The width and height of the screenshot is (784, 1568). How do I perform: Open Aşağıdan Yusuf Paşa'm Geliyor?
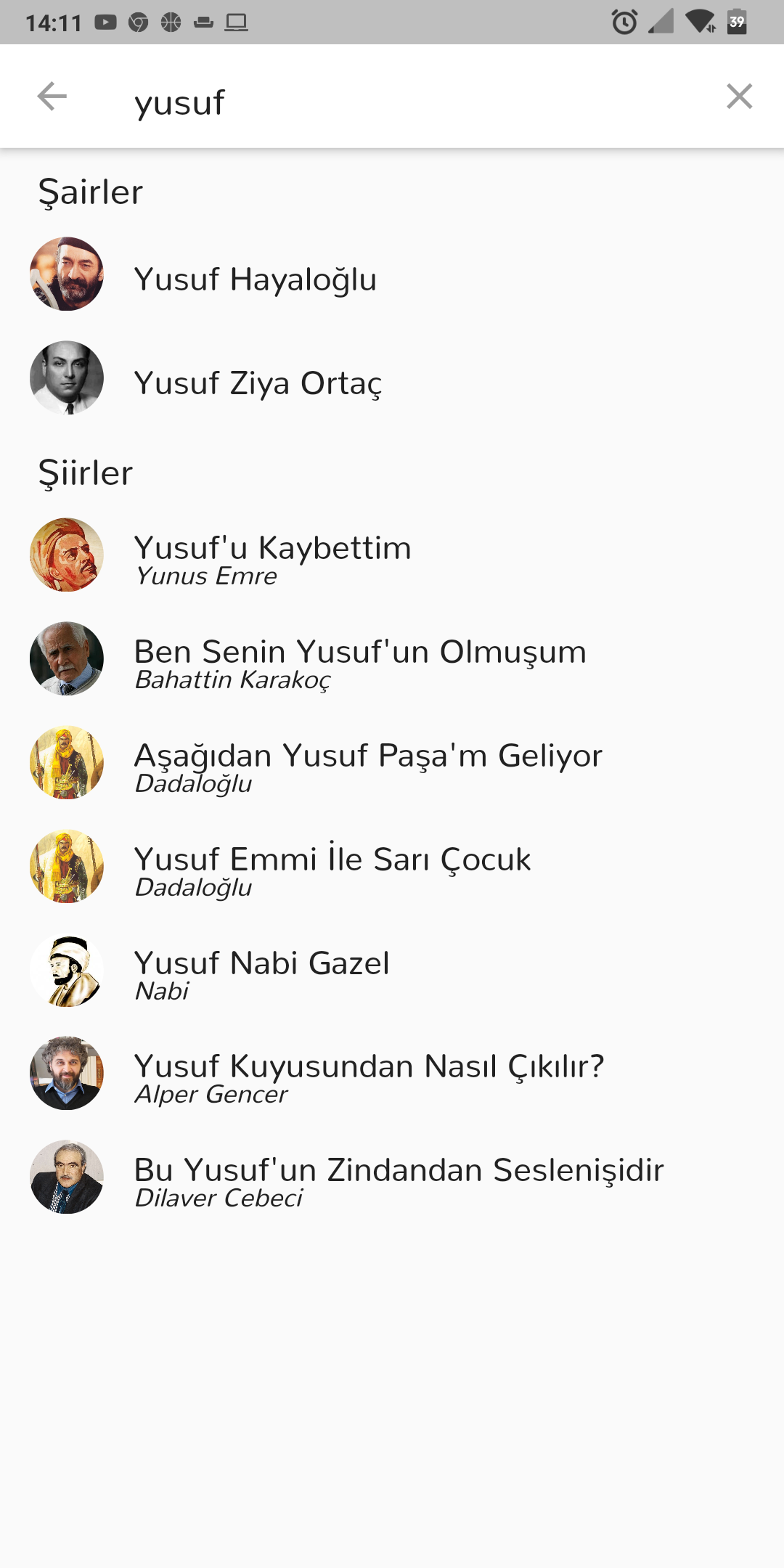392,763
